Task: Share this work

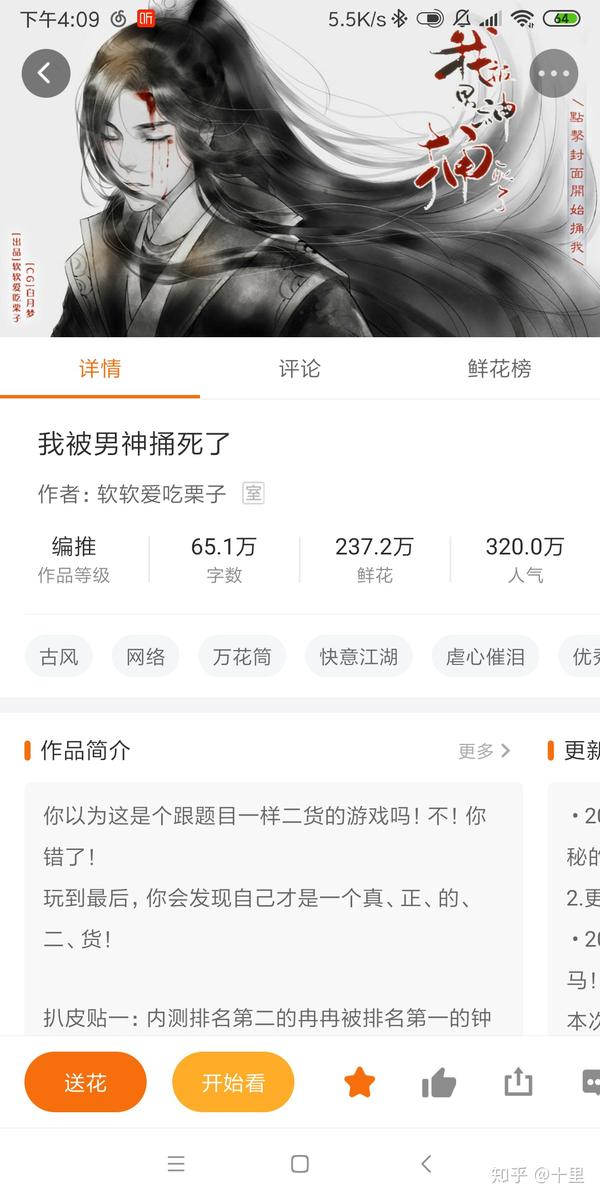Action: click(518, 1082)
